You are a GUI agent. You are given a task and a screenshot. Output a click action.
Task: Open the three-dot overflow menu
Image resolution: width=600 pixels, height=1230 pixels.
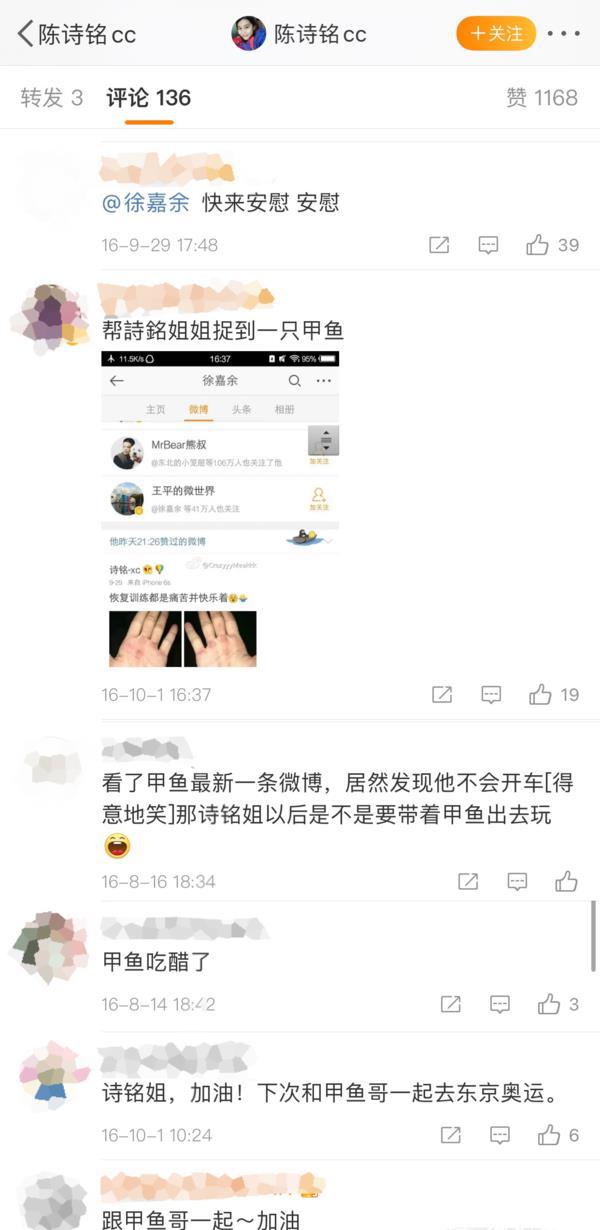click(563, 34)
